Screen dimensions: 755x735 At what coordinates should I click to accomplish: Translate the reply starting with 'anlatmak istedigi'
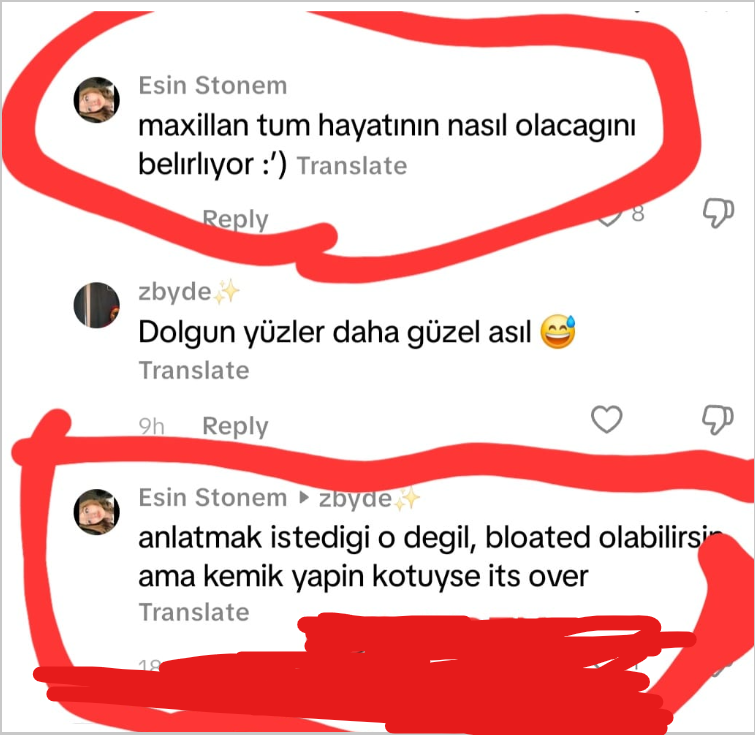tap(193, 611)
